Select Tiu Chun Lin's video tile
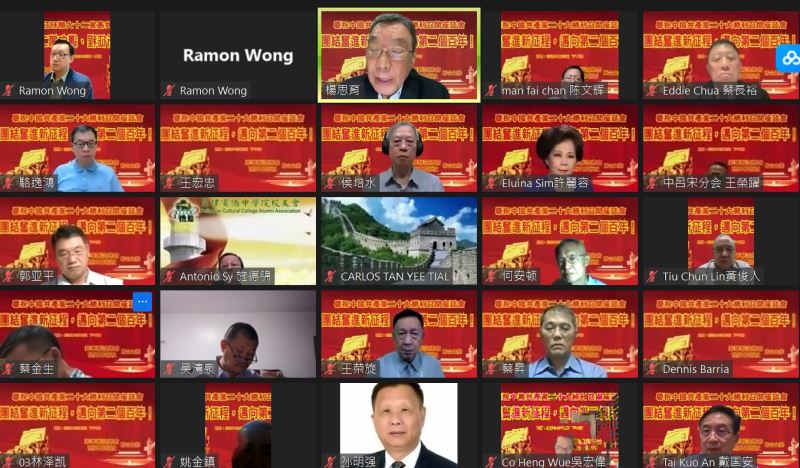The image size is (800, 468). pyautogui.click(x=719, y=240)
